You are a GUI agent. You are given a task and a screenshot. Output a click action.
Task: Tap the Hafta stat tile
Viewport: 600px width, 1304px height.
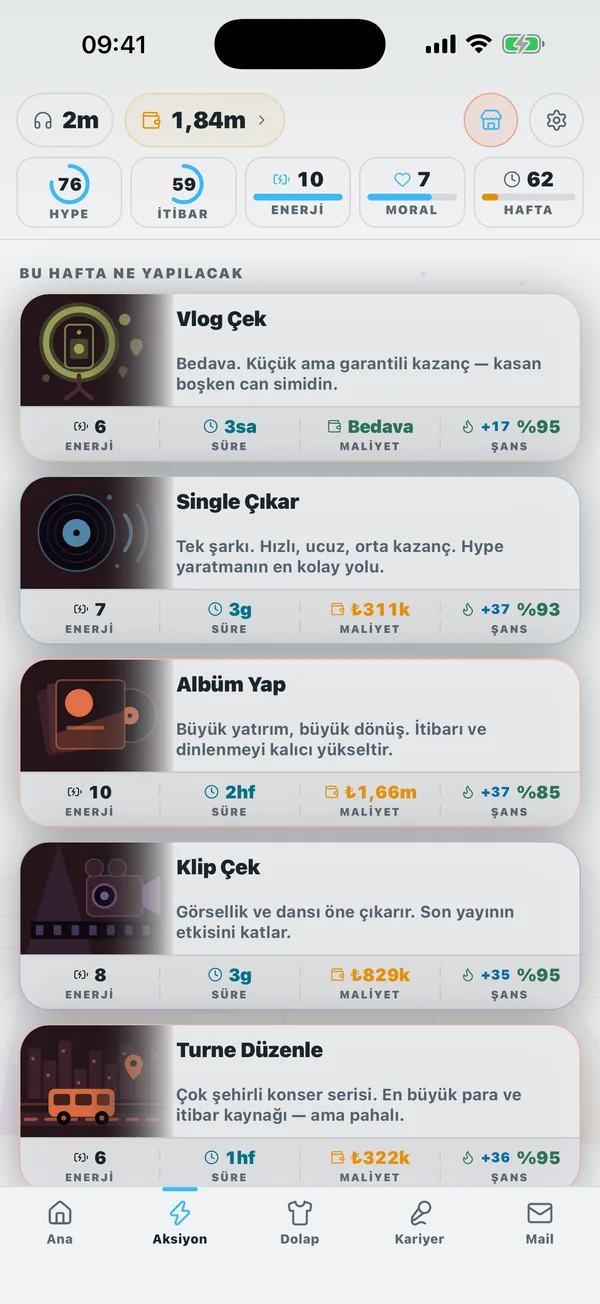528,192
